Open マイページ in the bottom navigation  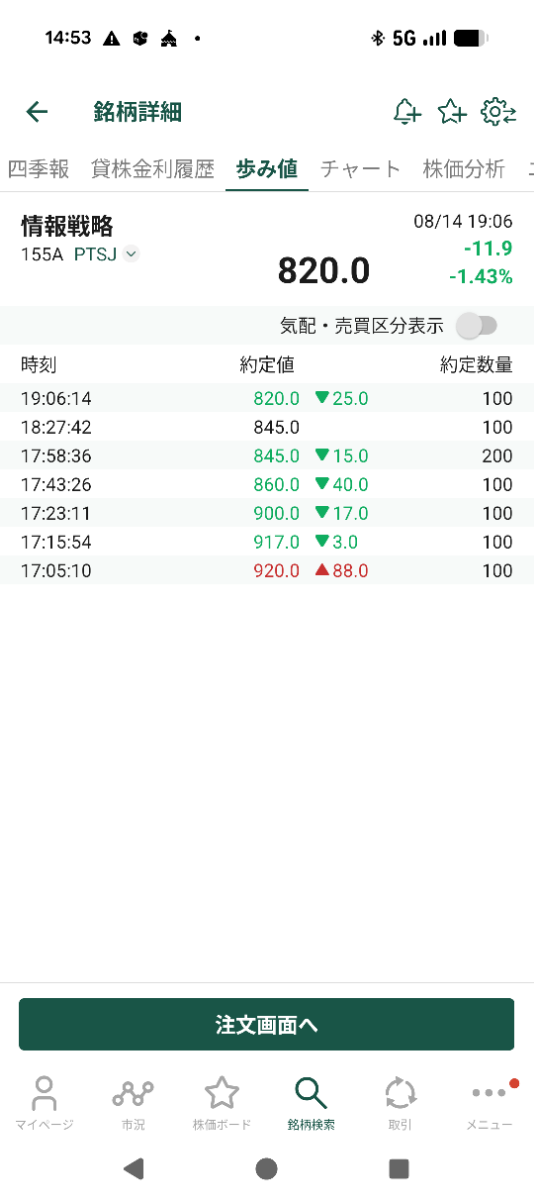point(44,1104)
